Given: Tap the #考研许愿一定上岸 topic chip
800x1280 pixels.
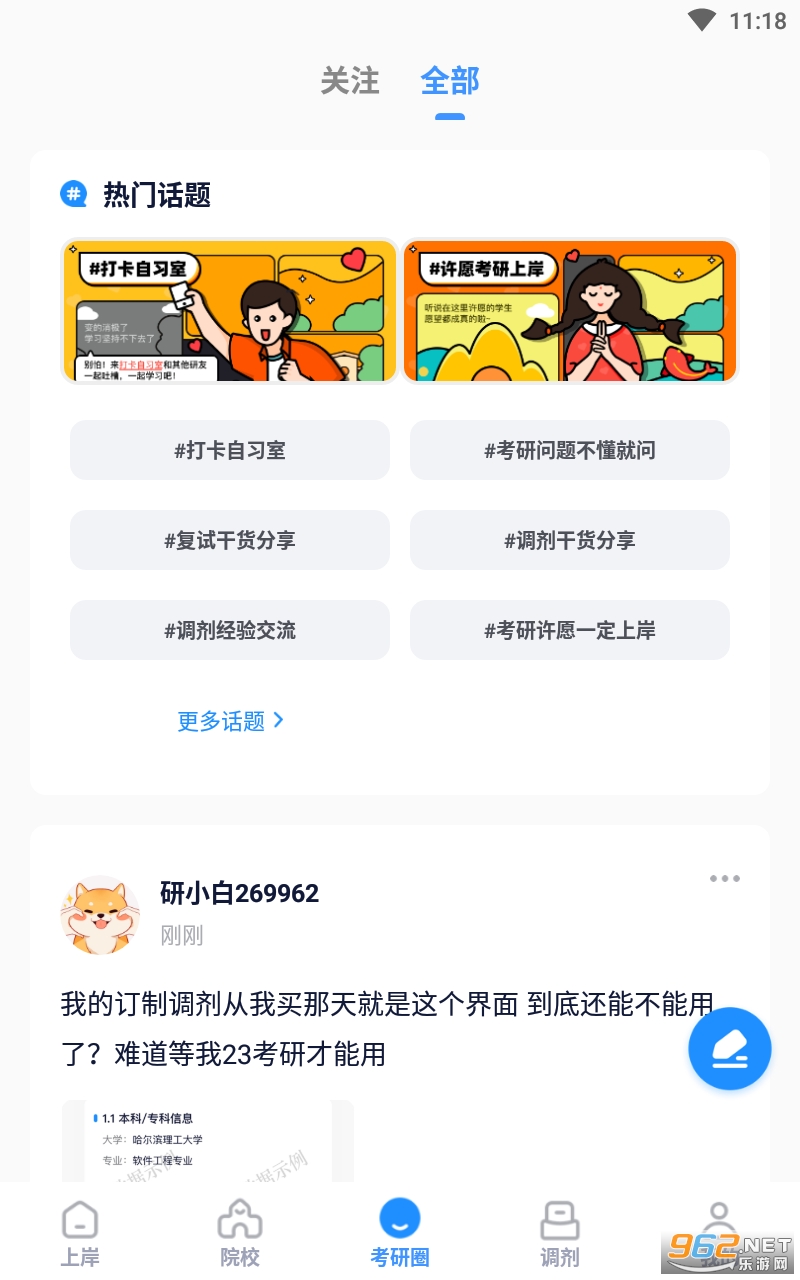Looking at the screenshot, I should coord(570,630).
